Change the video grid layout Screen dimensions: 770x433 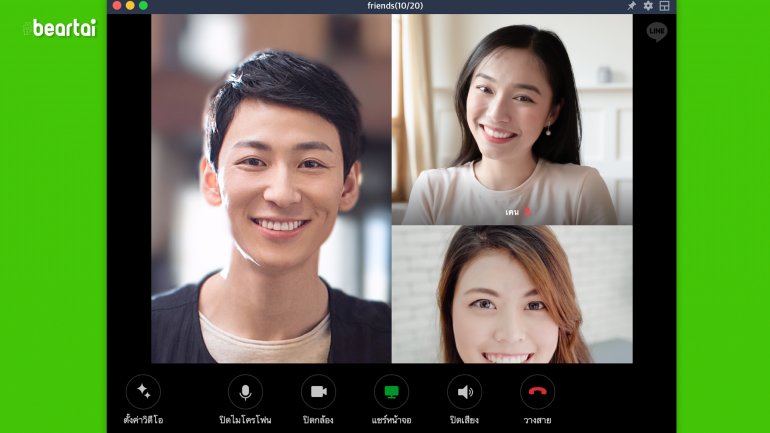[664, 6]
